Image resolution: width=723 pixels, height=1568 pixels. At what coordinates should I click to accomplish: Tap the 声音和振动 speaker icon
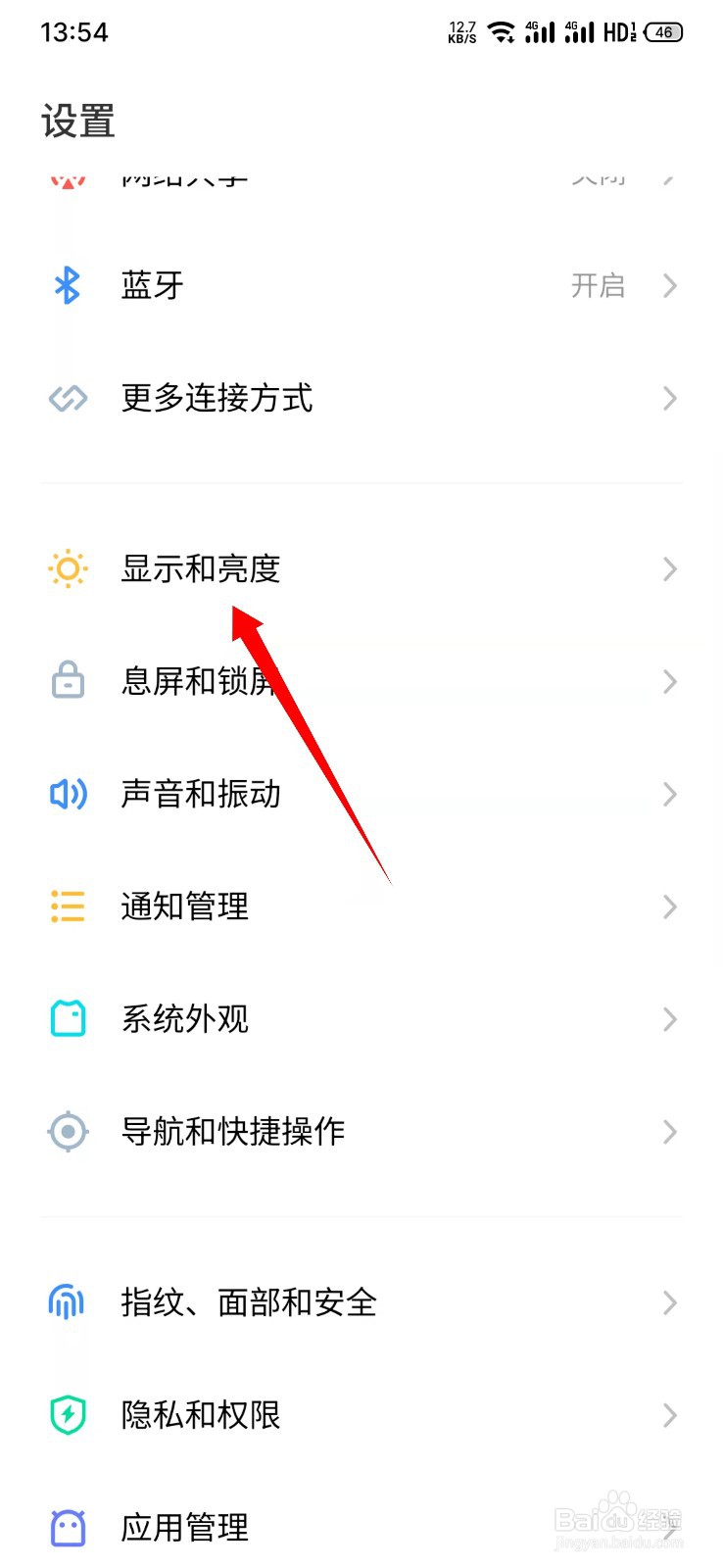(x=67, y=794)
